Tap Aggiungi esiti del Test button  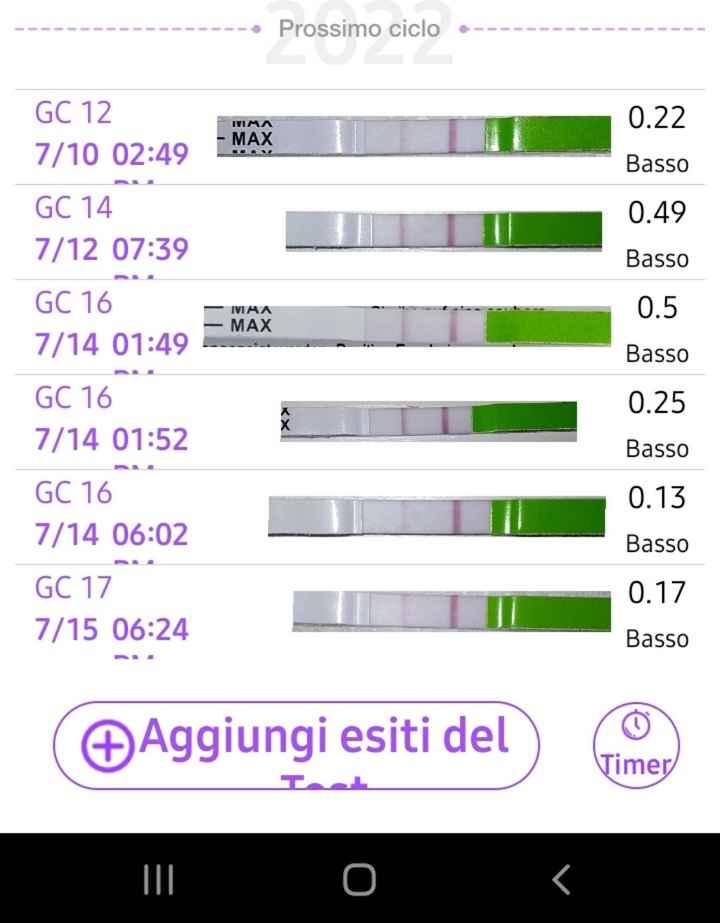coord(296,745)
